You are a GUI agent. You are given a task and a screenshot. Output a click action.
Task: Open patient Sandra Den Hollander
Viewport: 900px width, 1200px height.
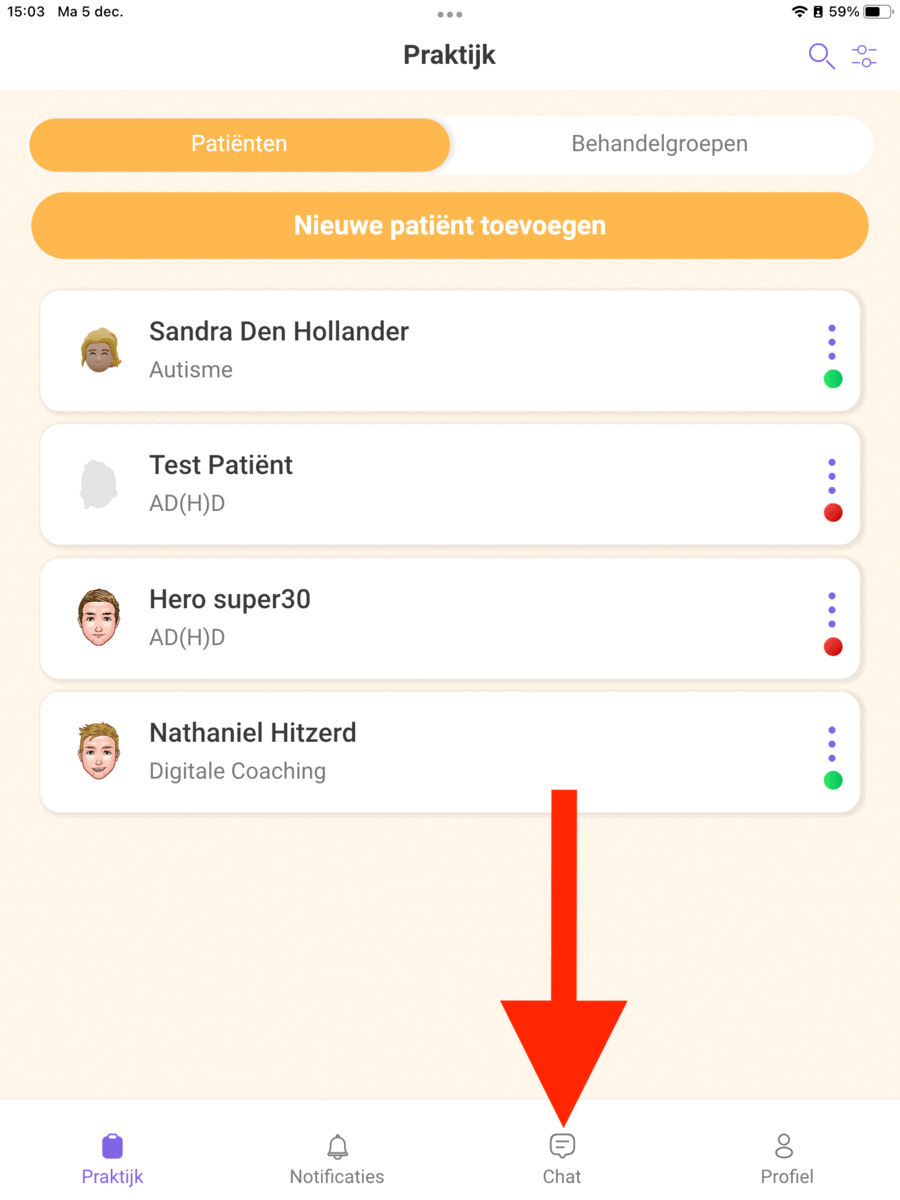pyautogui.click(x=400, y=350)
